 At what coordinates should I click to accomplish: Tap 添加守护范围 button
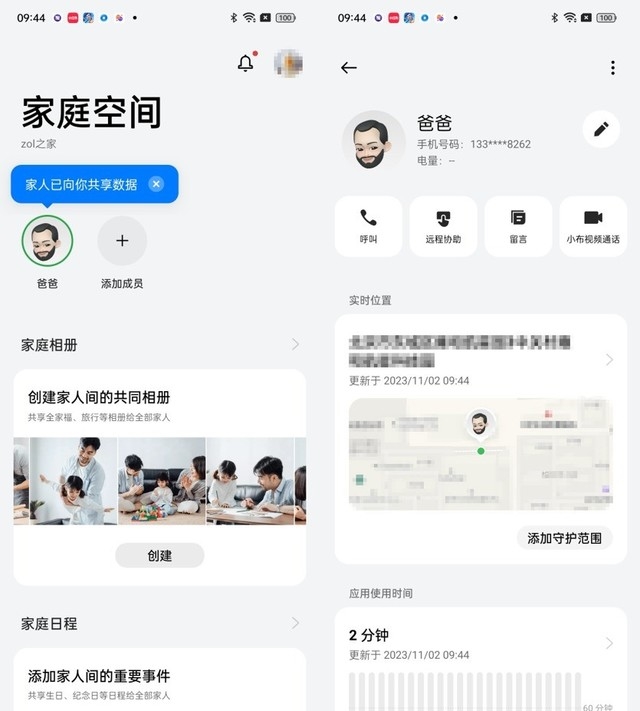pos(565,538)
